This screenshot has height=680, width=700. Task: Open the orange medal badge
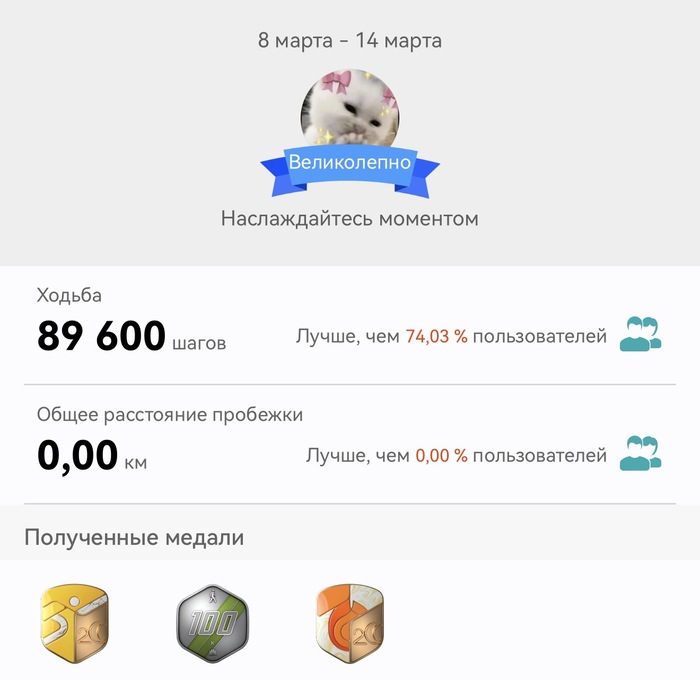point(350,623)
